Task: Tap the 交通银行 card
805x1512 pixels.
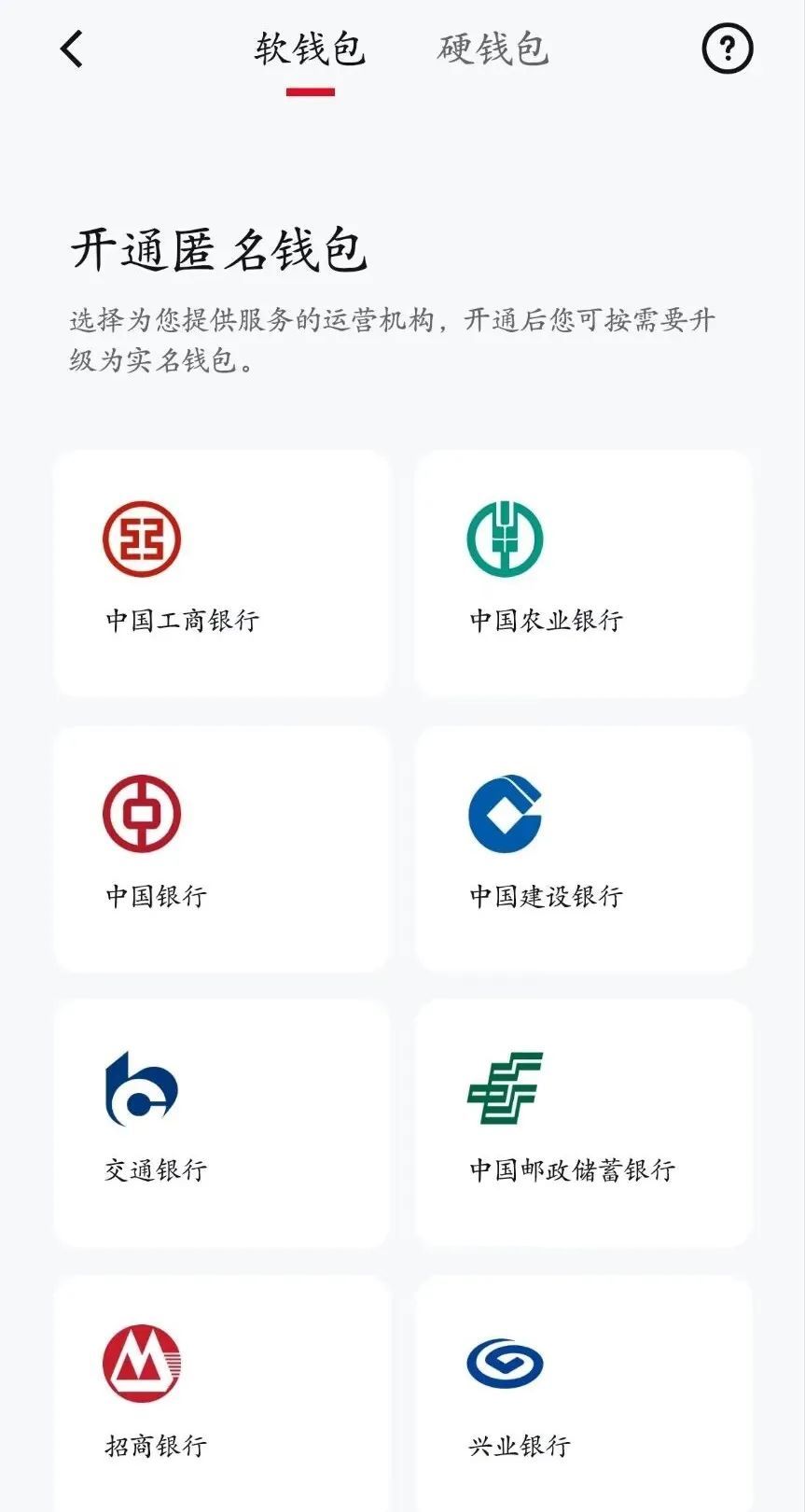Action: 222,1123
